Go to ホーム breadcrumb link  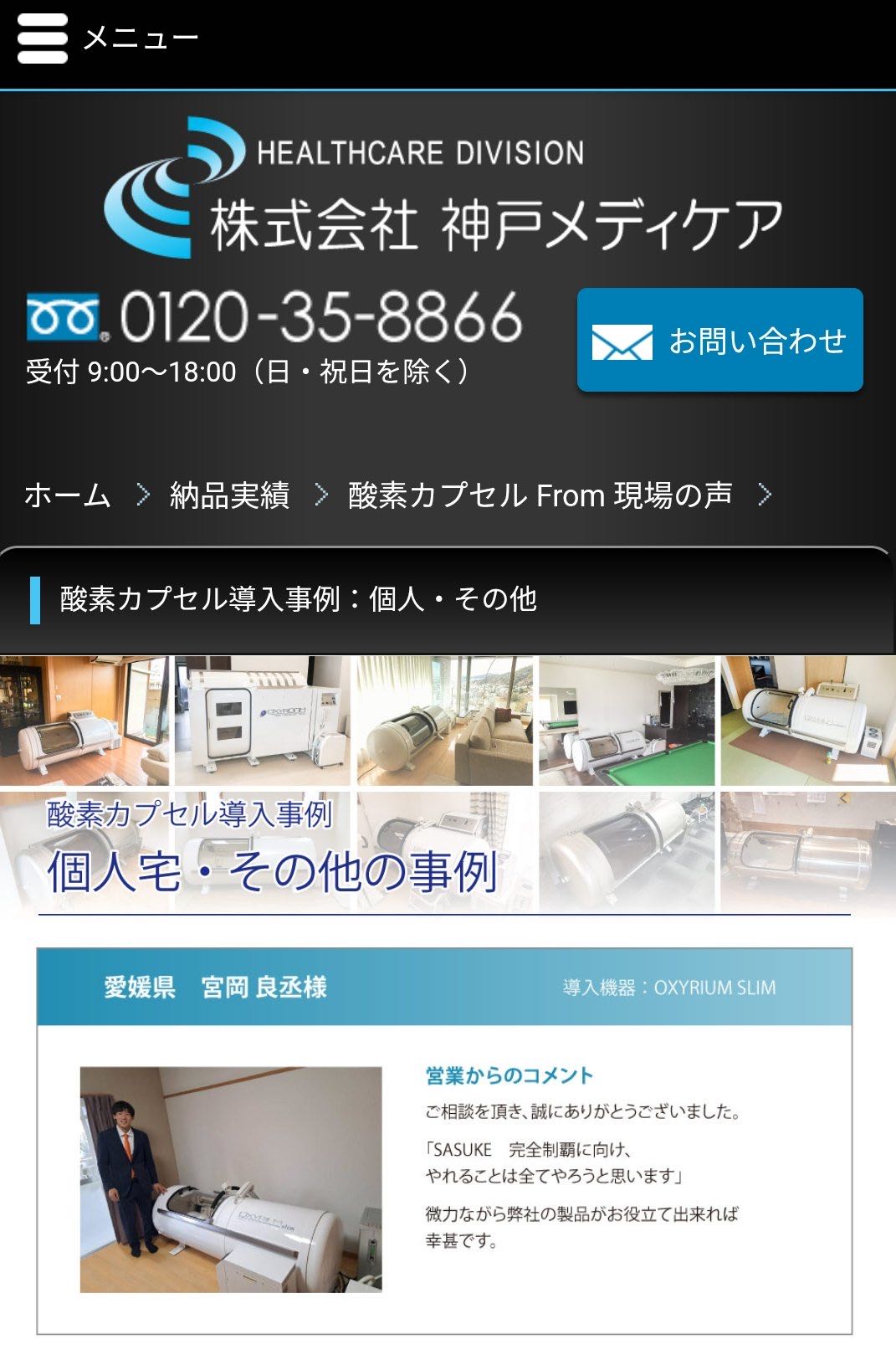(68, 495)
